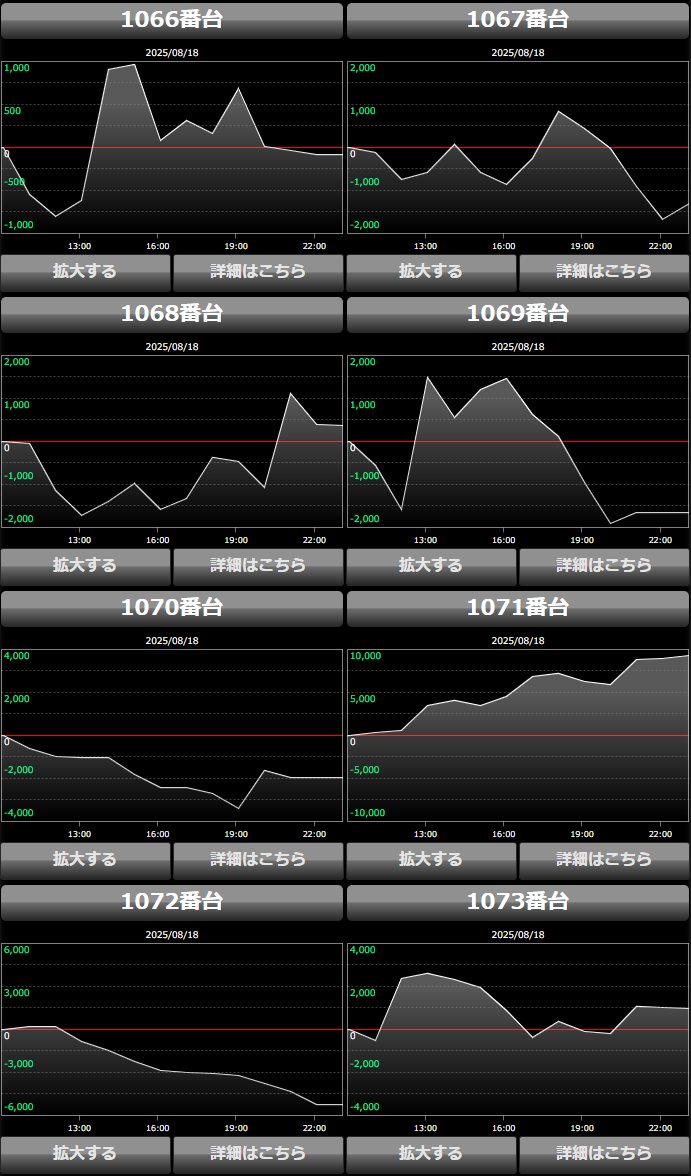Open details for machine 1069
The image size is (691, 1176).
pos(604,567)
